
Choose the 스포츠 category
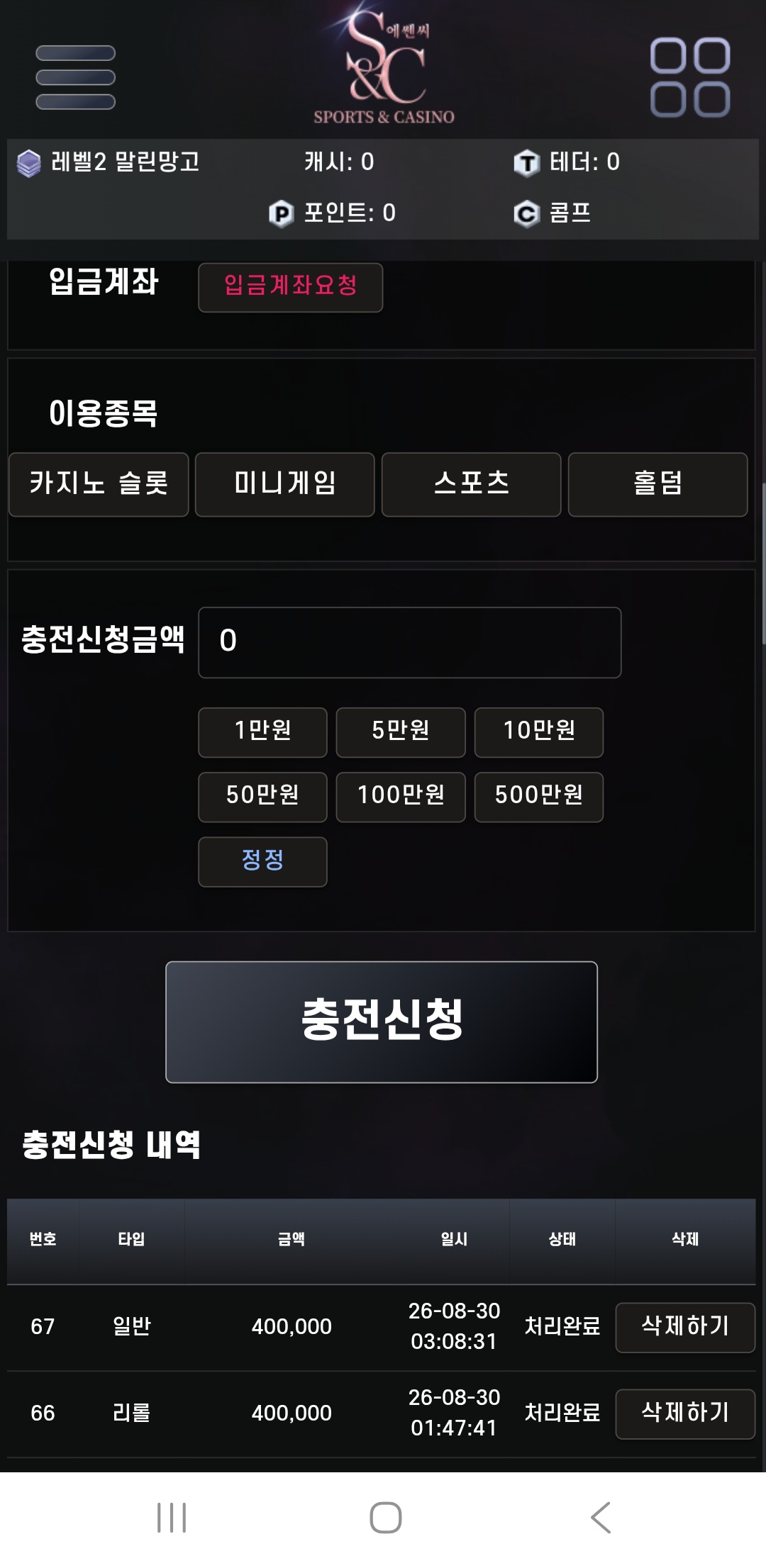[x=472, y=484]
